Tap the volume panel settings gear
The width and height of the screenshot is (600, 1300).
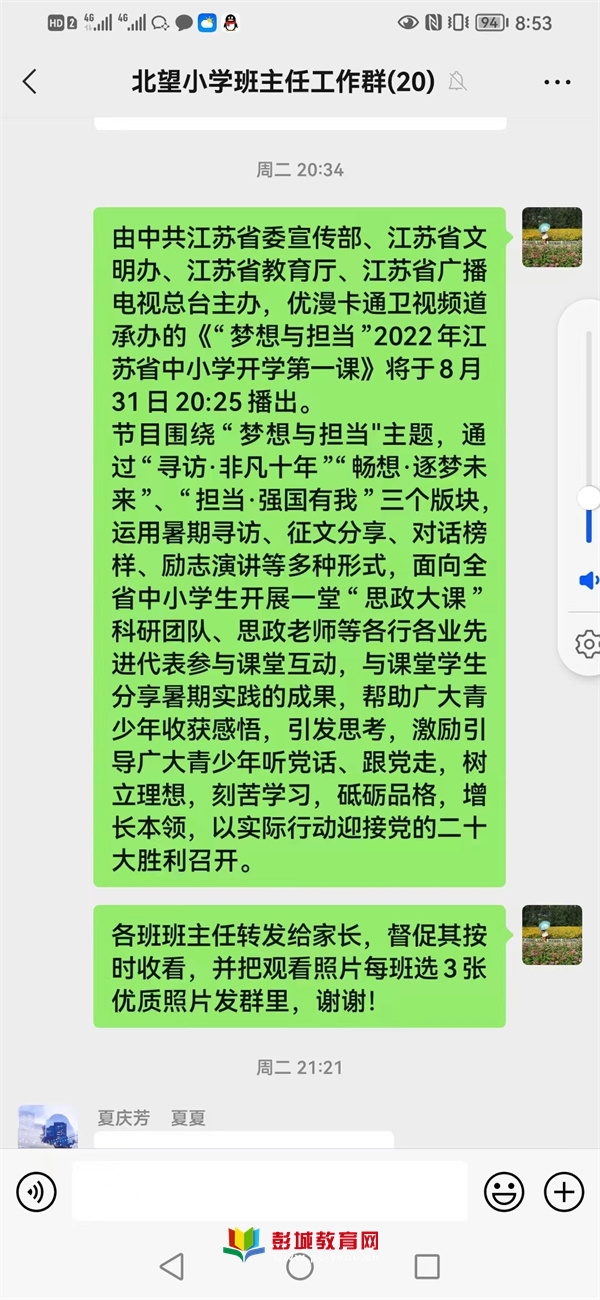point(588,644)
